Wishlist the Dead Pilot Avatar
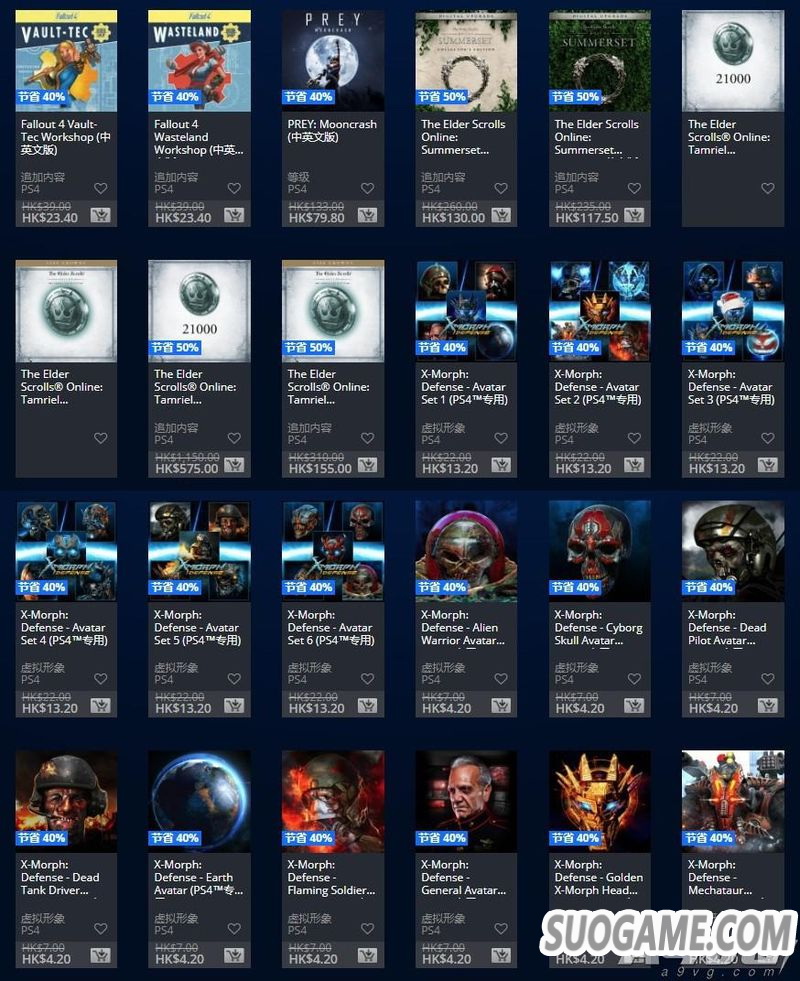This screenshot has width=800, height=981. (767, 679)
